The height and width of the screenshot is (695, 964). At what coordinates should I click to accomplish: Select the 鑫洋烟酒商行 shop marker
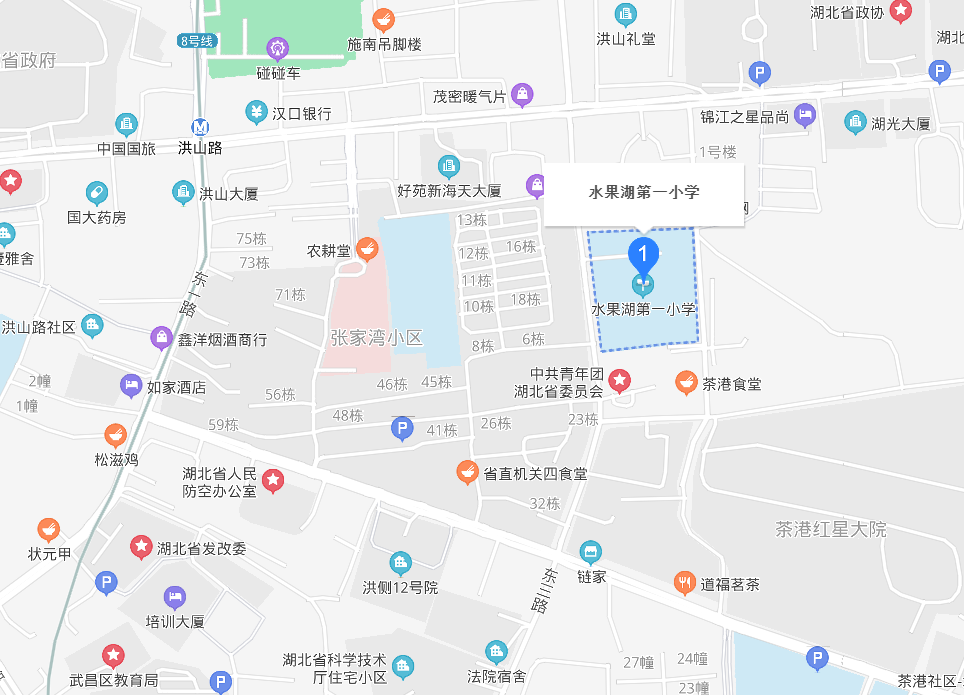(x=161, y=338)
